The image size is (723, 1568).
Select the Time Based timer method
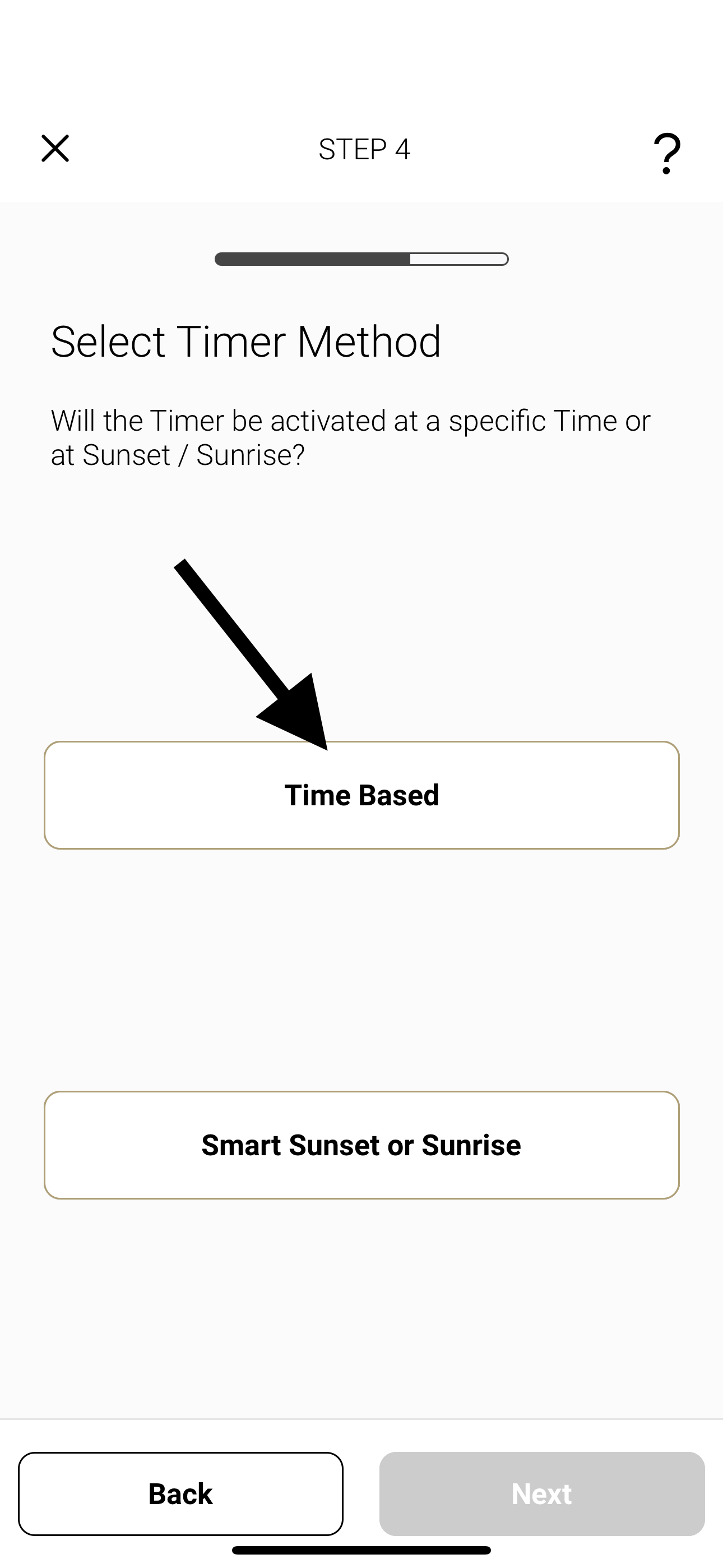pyautogui.click(x=361, y=795)
